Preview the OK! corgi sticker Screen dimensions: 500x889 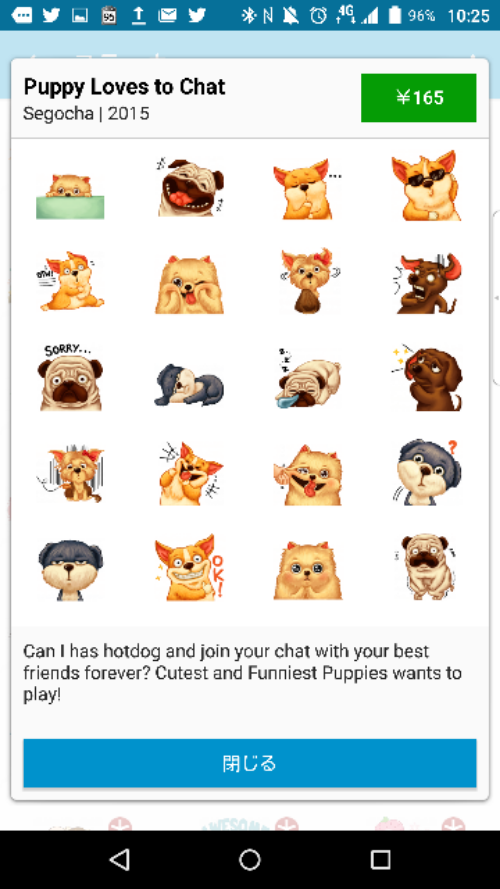pos(189,568)
